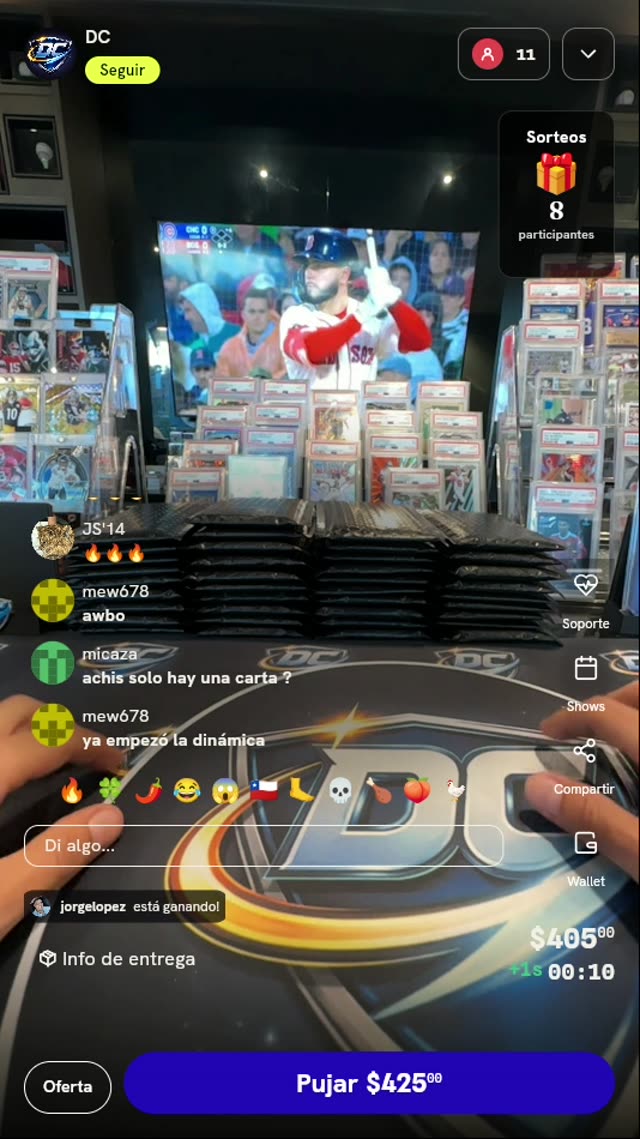This screenshot has width=640, height=1139.
Task: View the 11 viewers list
Action: [503, 54]
